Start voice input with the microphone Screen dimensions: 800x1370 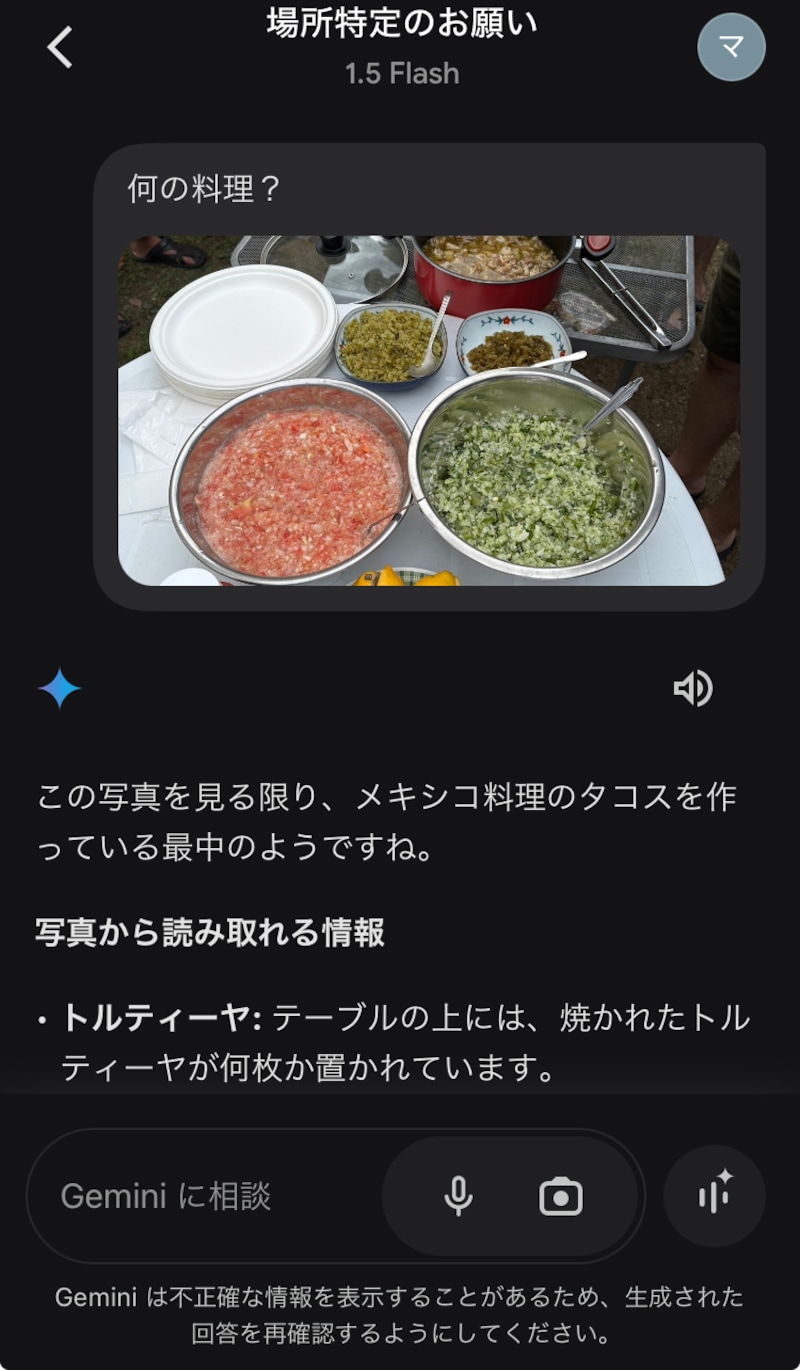coord(458,1196)
